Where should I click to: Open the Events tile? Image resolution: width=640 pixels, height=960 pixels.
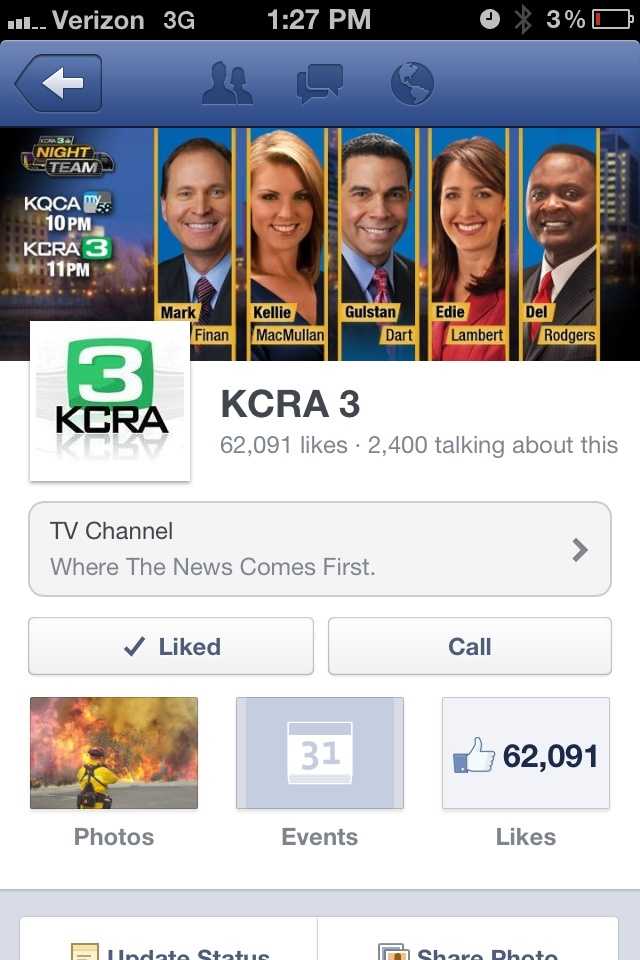[x=320, y=753]
